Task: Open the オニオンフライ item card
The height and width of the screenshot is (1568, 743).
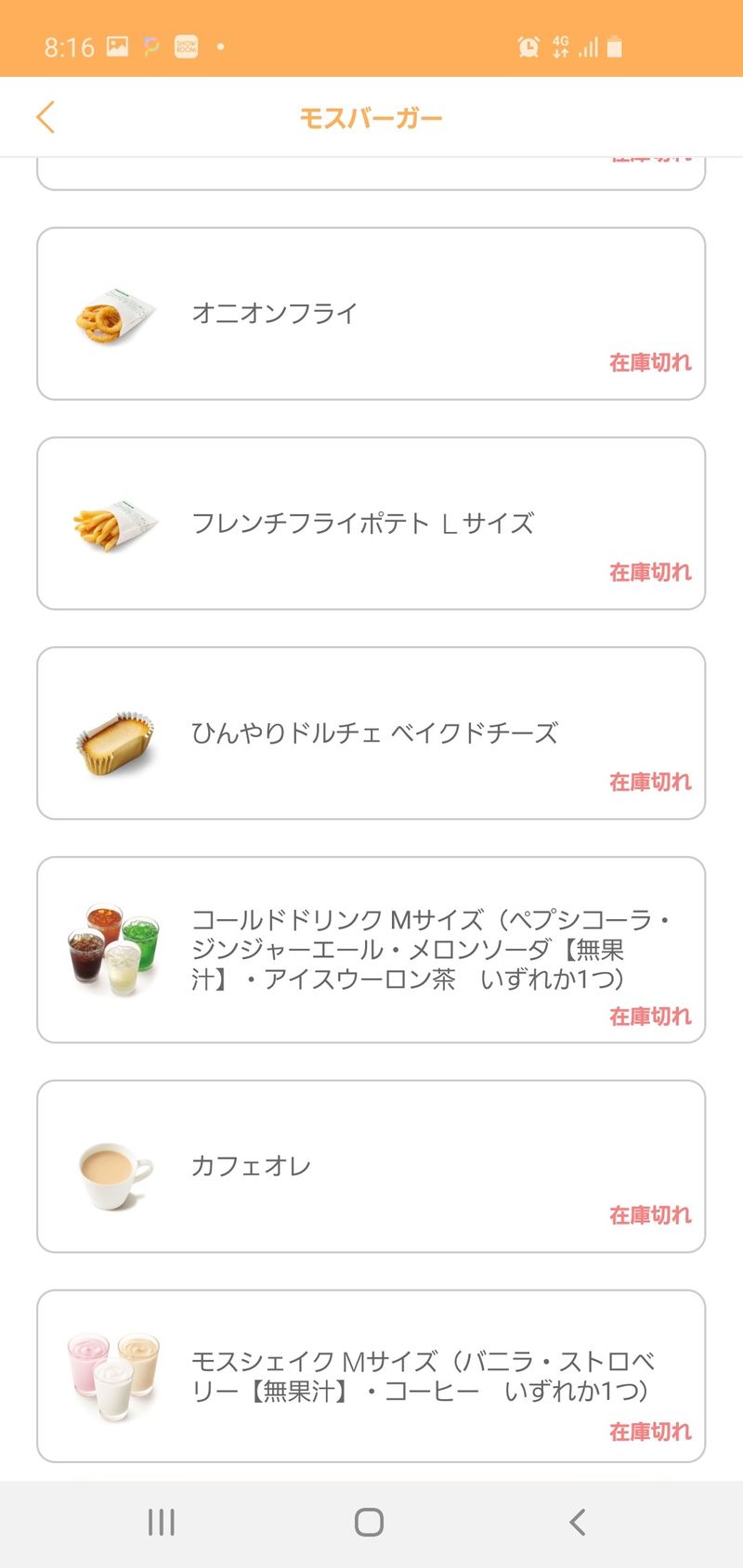Action: pyautogui.click(x=371, y=314)
